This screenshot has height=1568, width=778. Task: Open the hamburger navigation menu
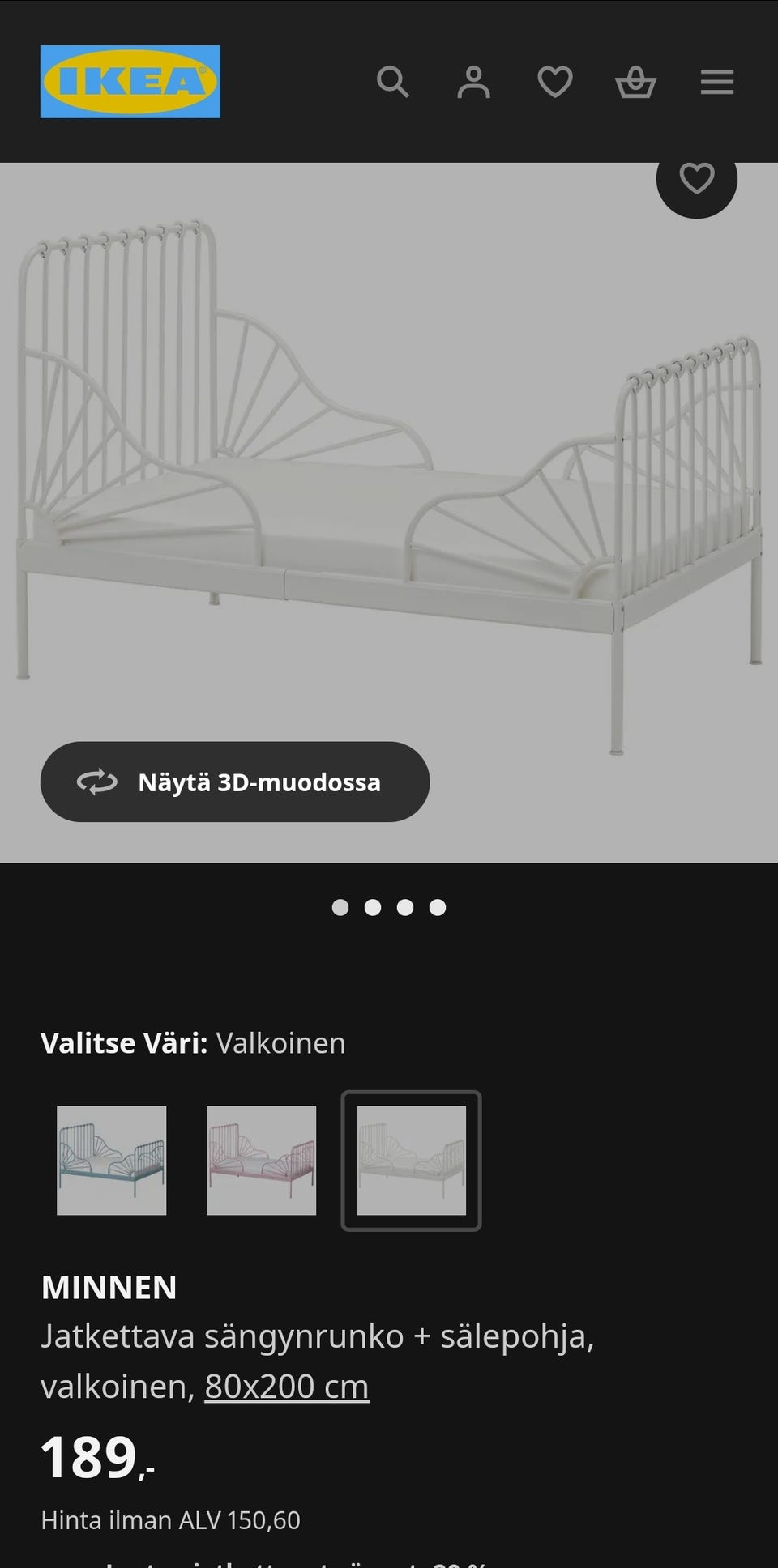pos(716,82)
